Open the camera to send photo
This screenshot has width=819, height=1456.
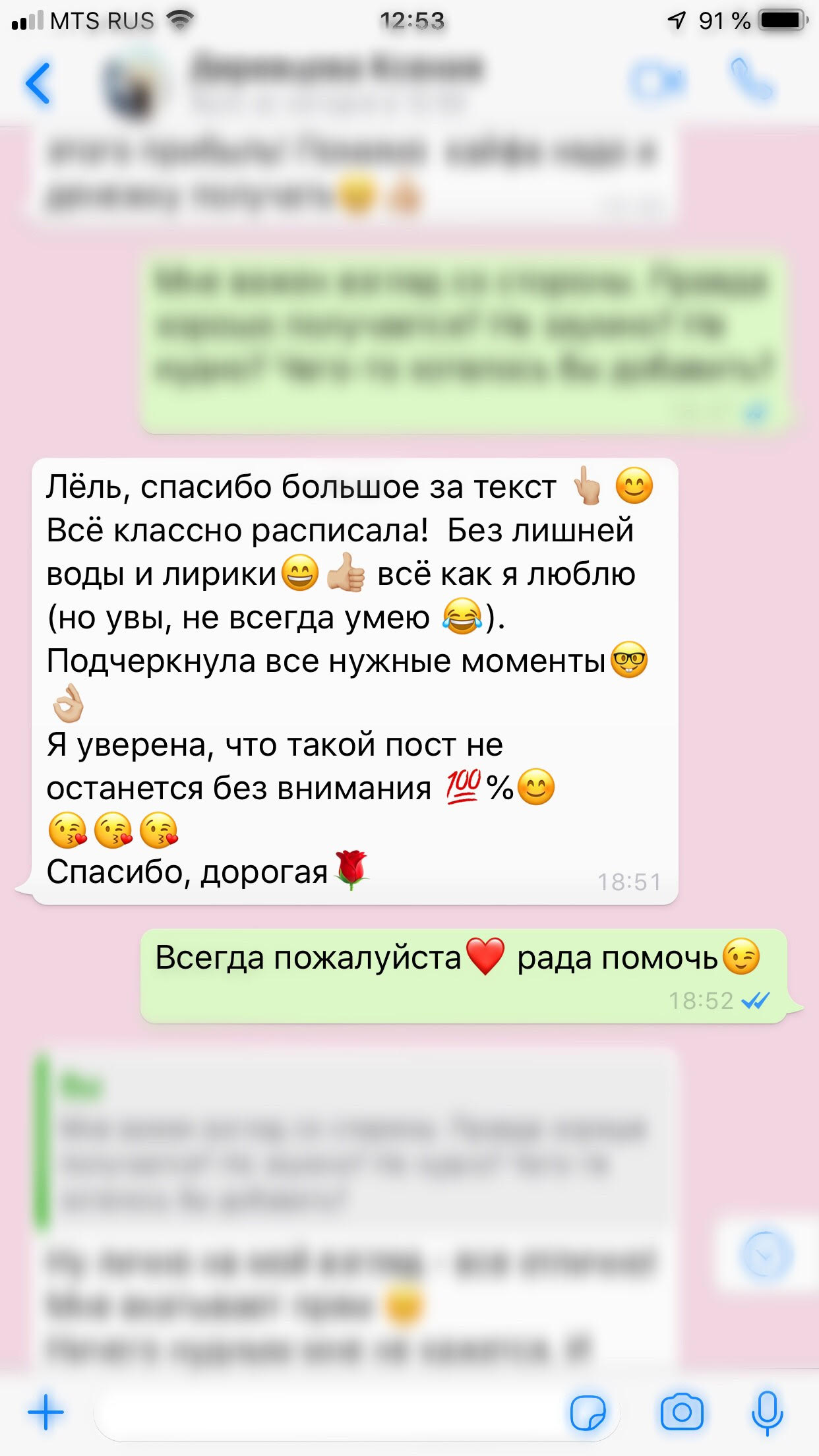point(682,1412)
